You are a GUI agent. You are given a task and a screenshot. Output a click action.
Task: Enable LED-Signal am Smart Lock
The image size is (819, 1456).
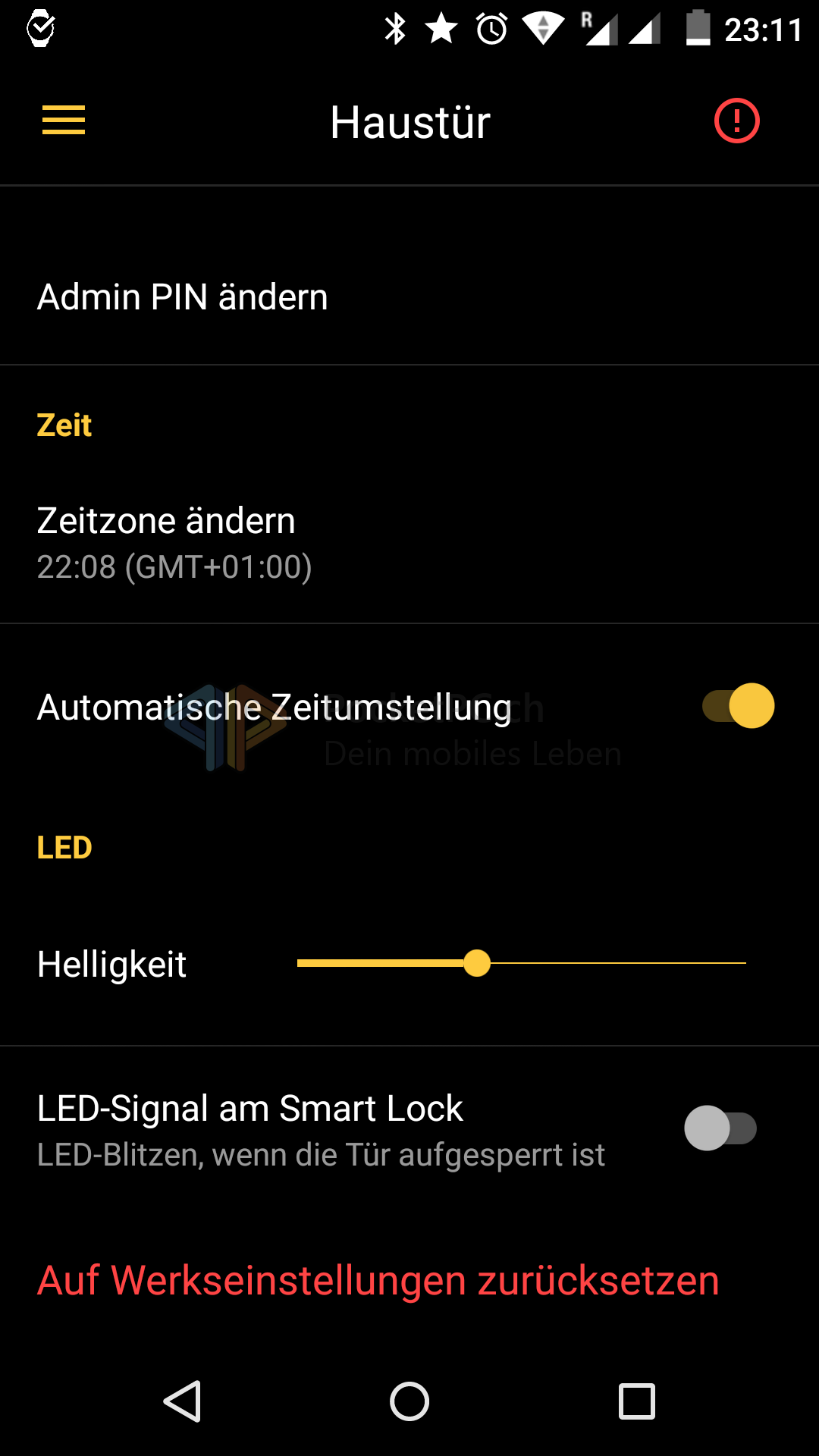click(x=720, y=1128)
